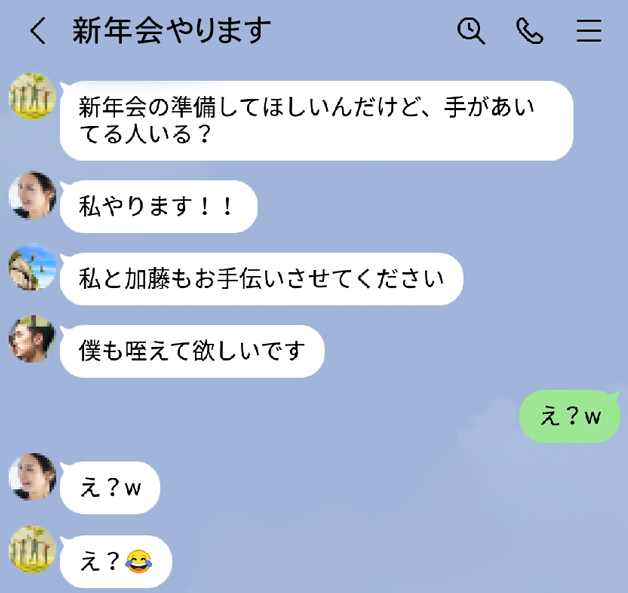This screenshot has width=628, height=593.
Task: Open profile of sender of 私やります！！
Action: pyautogui.click(x=32, y=195)
